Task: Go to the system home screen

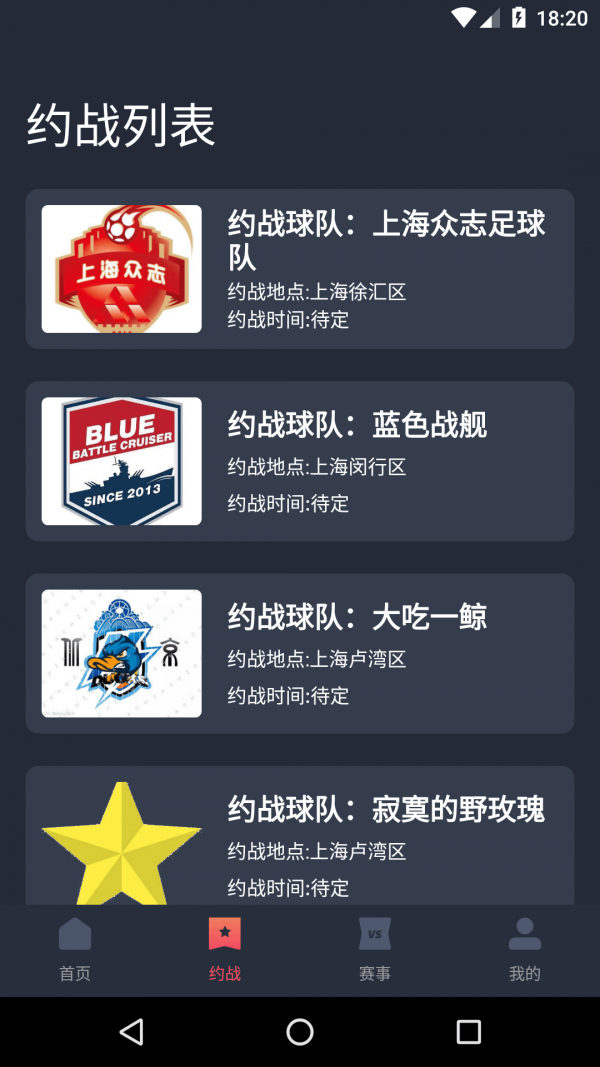Action: (x=300, y=1032)
